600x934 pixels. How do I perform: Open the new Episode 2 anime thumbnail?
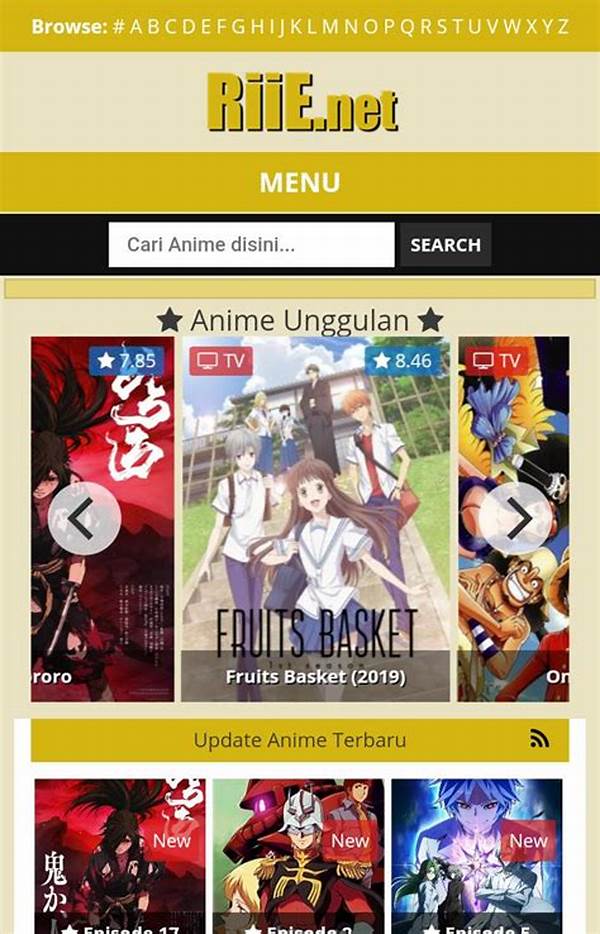pyautogui.click(x=298, y=855)
